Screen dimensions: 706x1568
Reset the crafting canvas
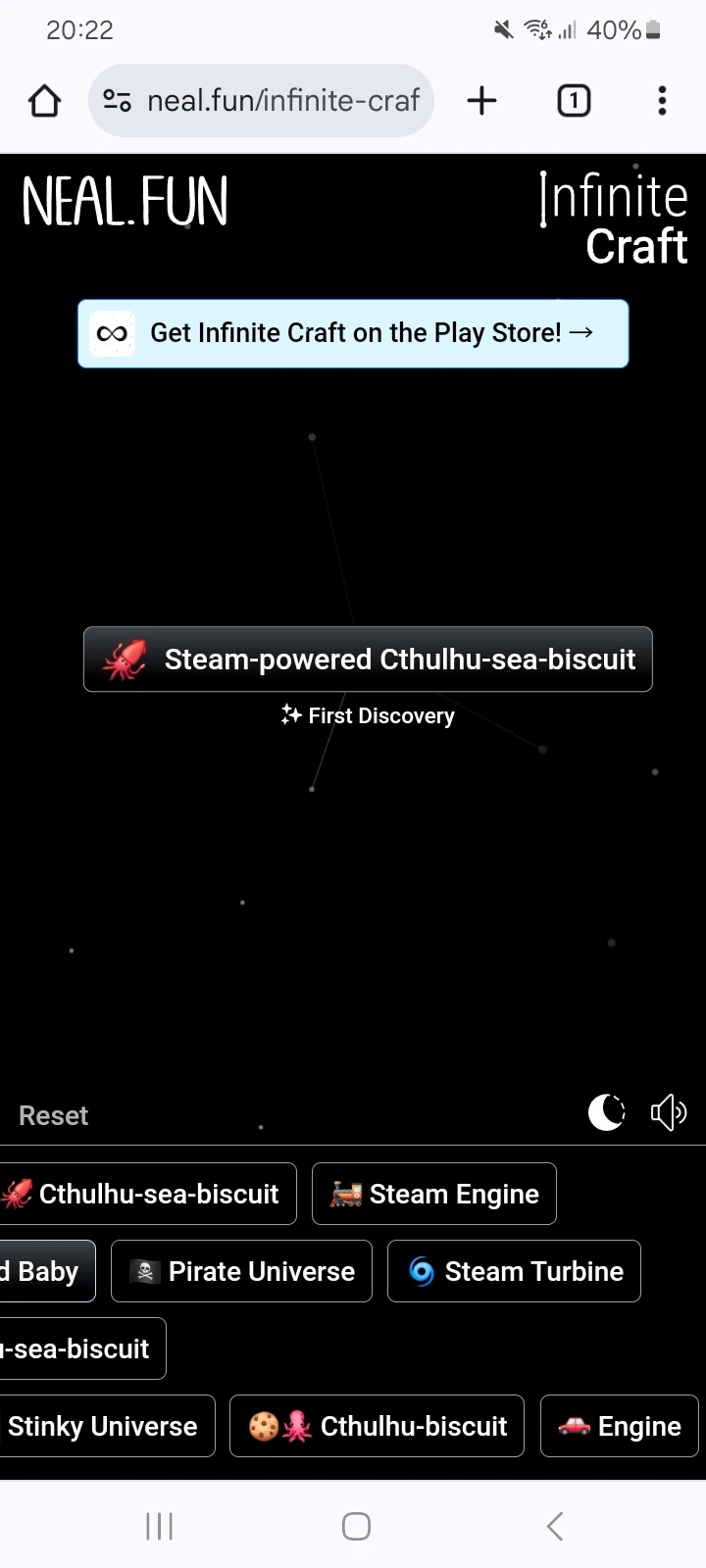[54, 1115]
